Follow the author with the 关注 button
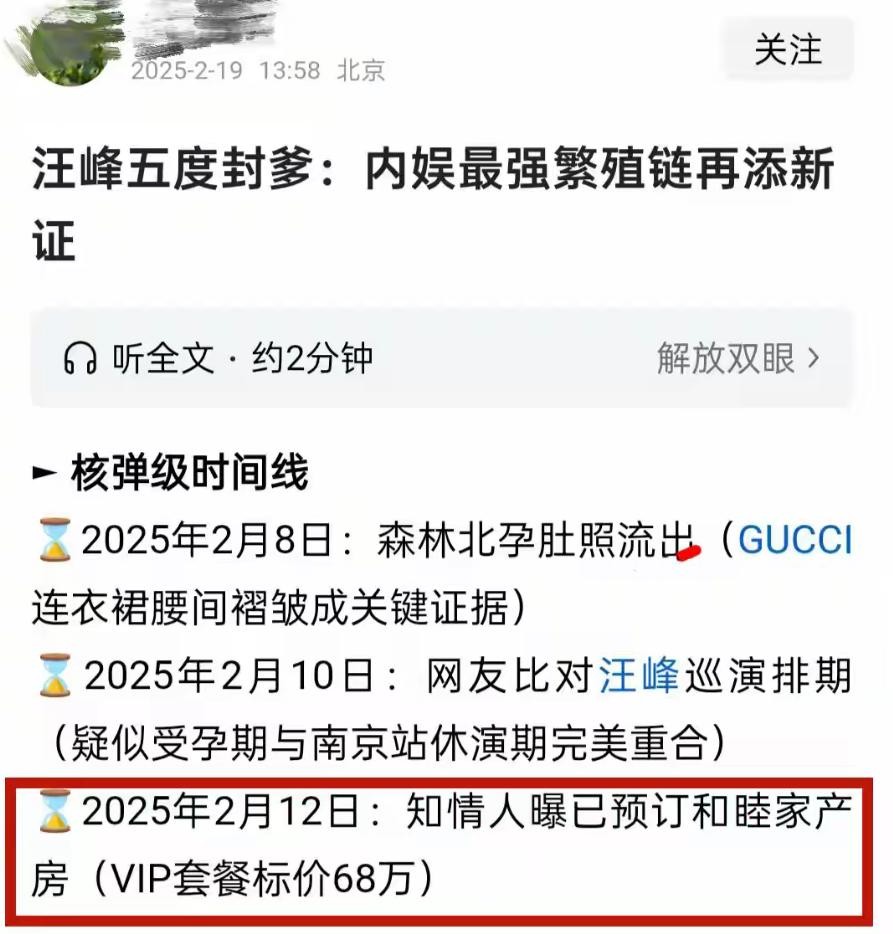 (x=788, y=49)
